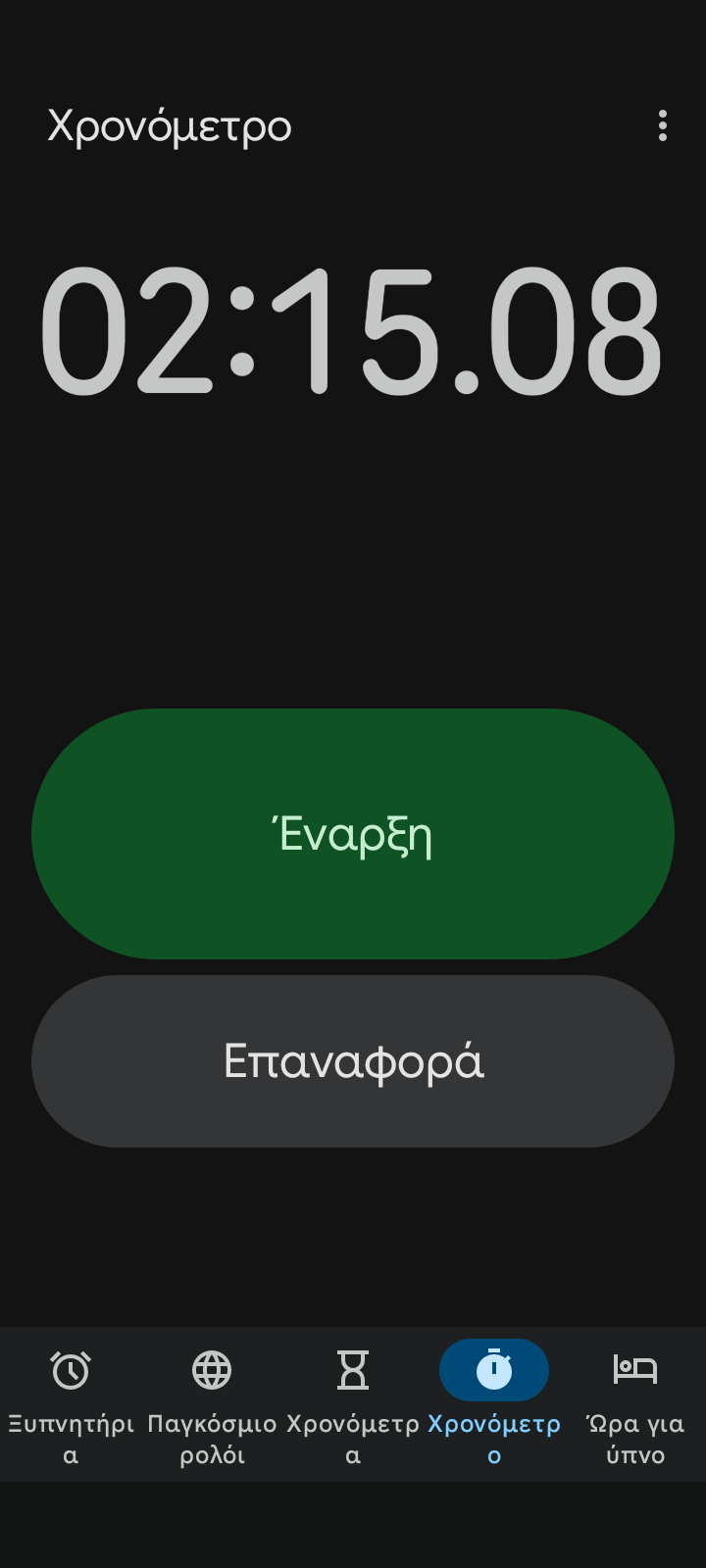Select the bed icon for bedtime
The image size is (706, 1568).
(x=634, y=1369)
